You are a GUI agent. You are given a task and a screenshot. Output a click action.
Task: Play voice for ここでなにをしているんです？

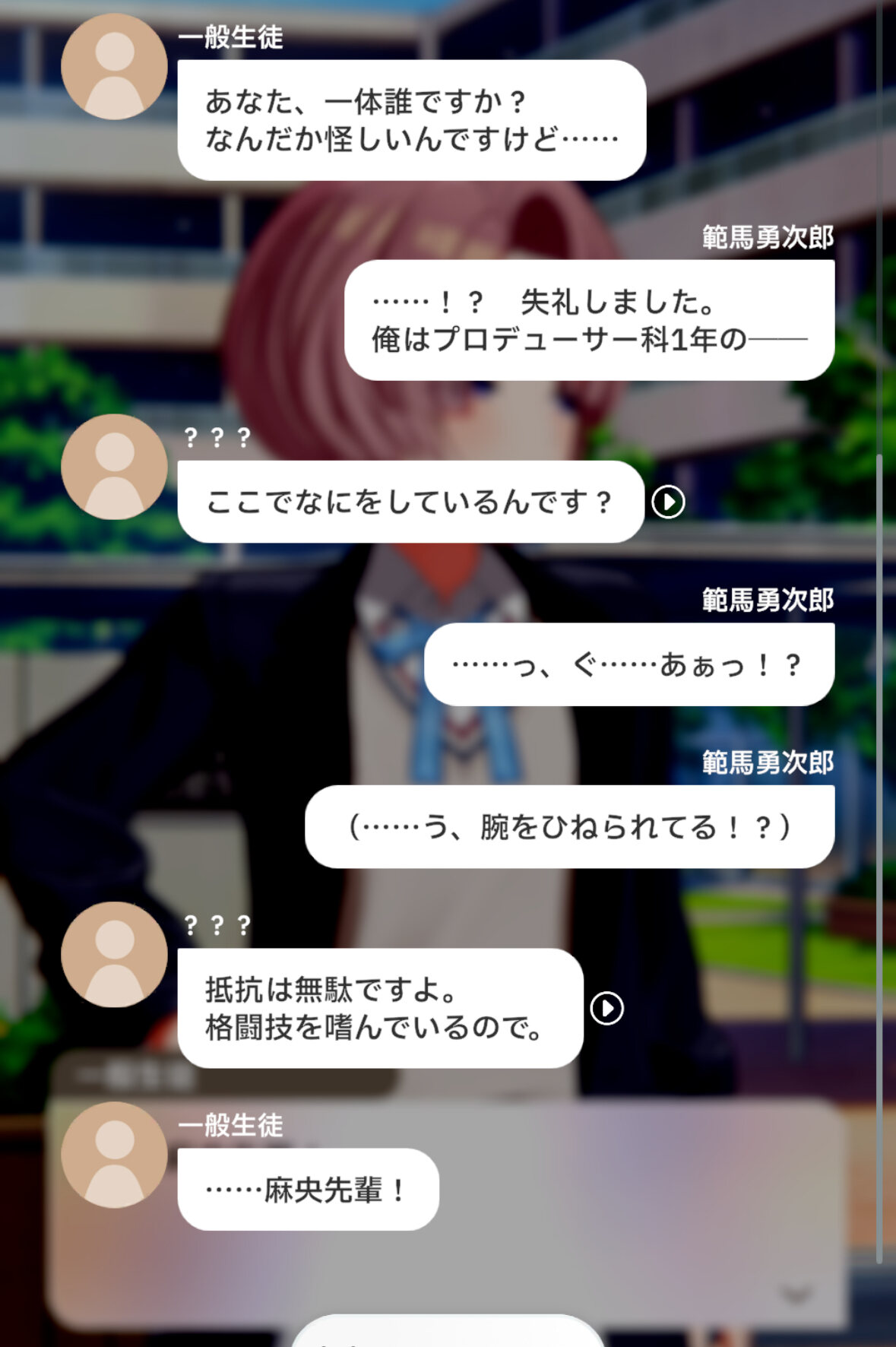(x=668, y=502)
